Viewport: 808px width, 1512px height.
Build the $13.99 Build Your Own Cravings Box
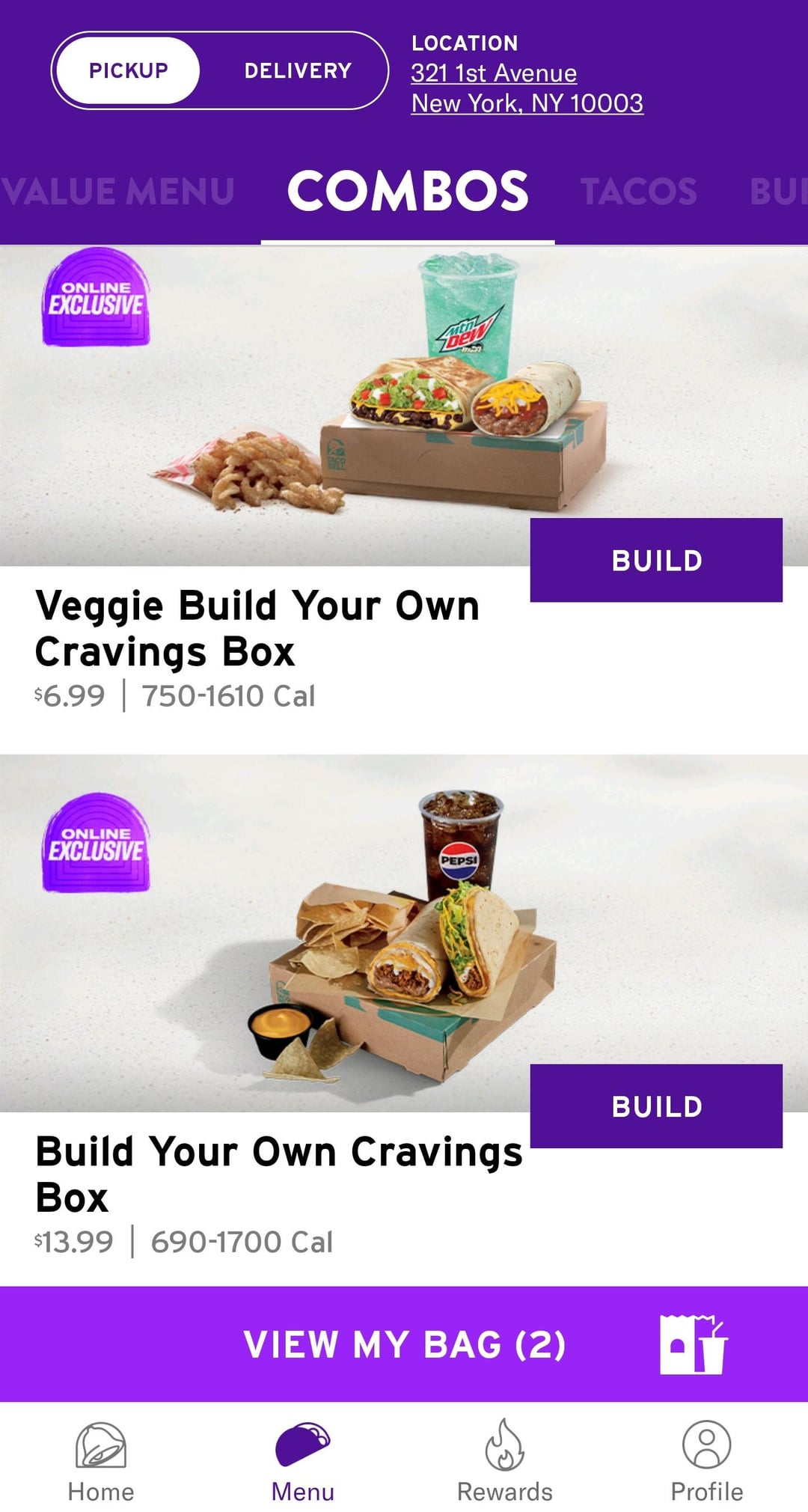pos(656,1106)
